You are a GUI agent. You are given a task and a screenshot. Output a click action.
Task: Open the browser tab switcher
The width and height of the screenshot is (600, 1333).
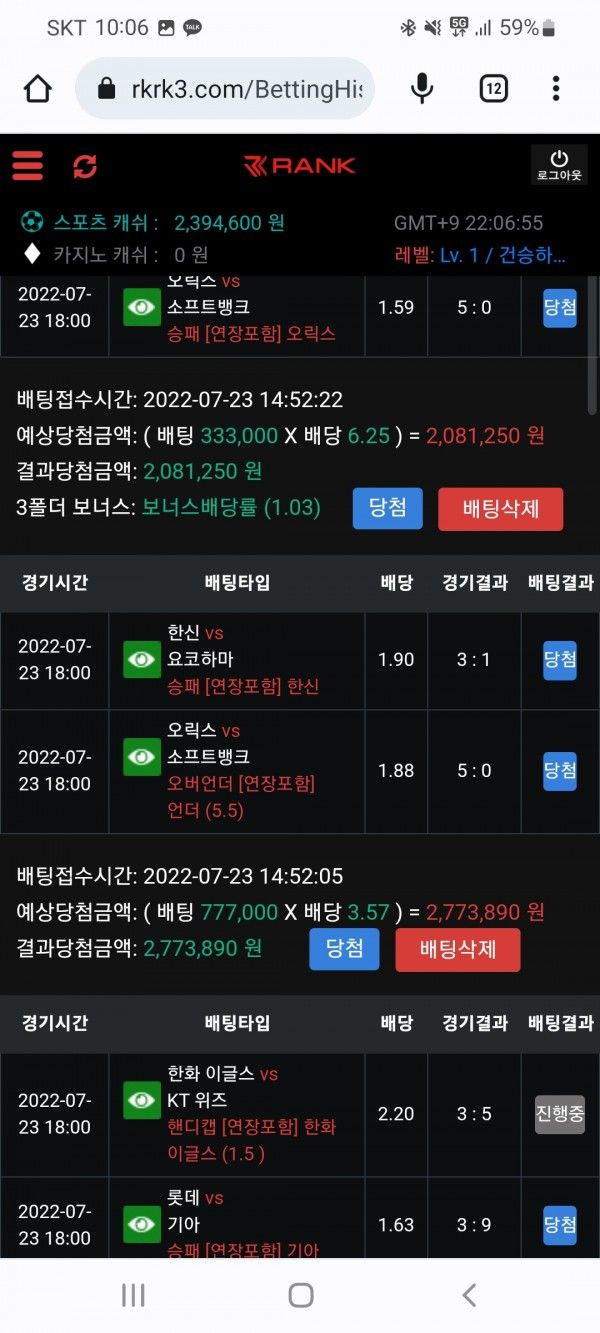coord(493,89)
